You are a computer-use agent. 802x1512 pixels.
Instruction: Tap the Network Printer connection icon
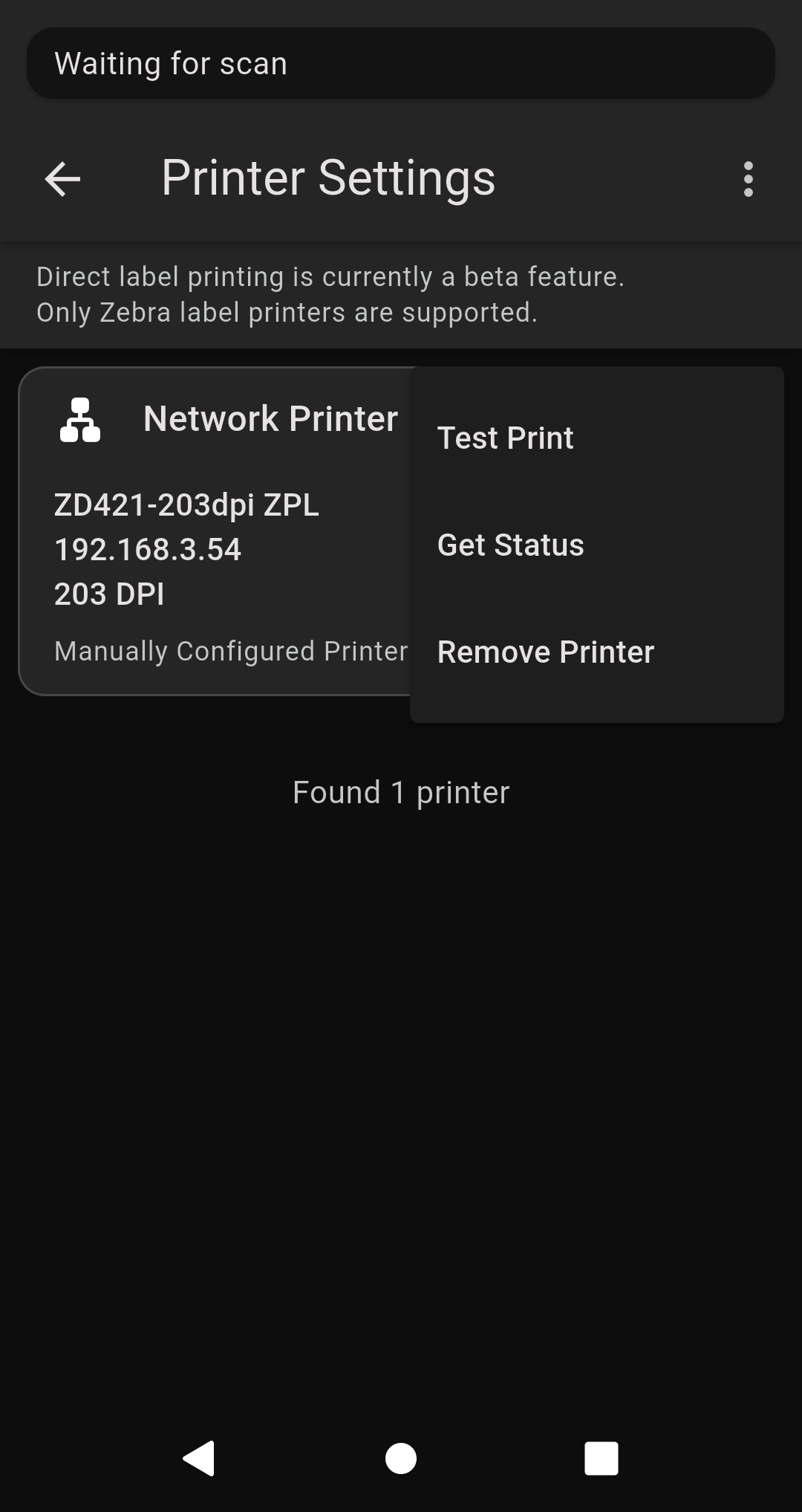pyautogui.click(x=79, y=421)
